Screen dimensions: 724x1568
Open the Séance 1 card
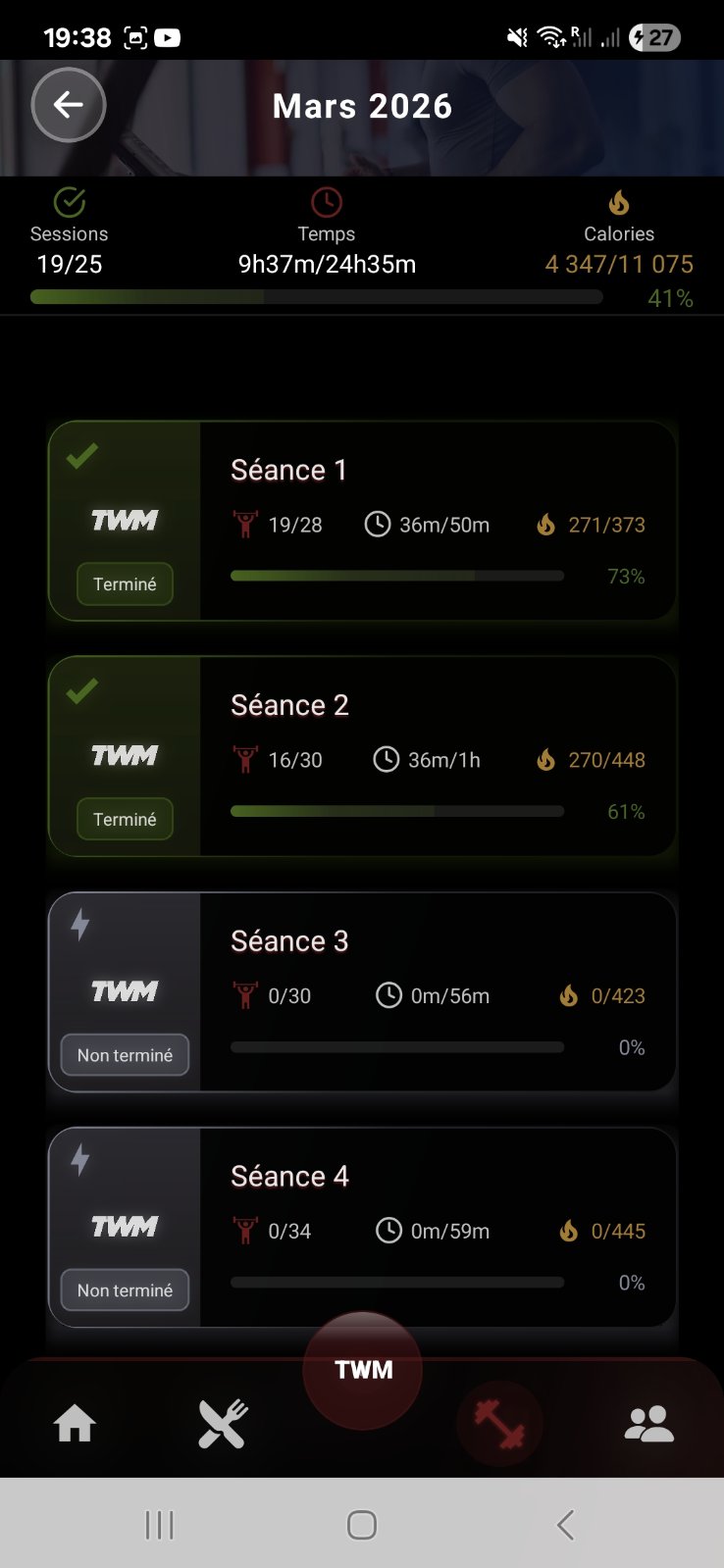point(362,522)
